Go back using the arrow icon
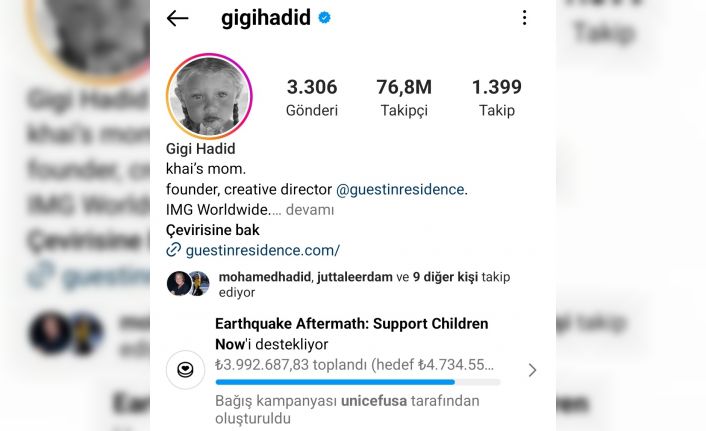 (178, 18)
